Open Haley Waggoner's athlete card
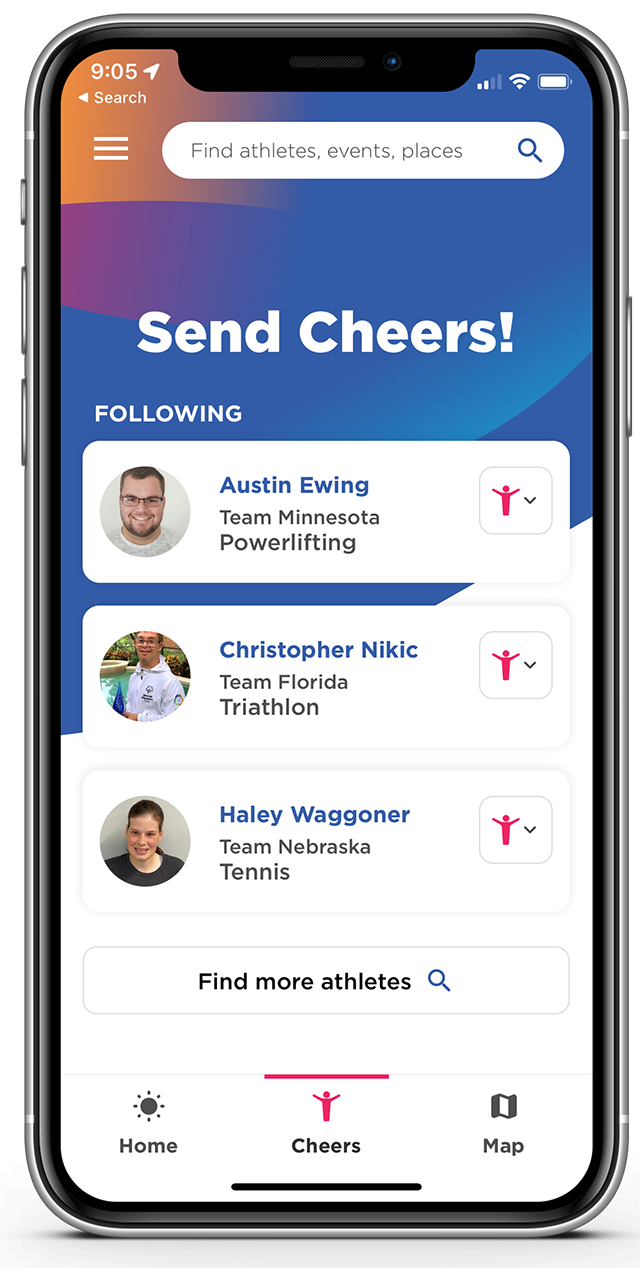Viewport: 640px width, 1280px height. pos(326,842)
